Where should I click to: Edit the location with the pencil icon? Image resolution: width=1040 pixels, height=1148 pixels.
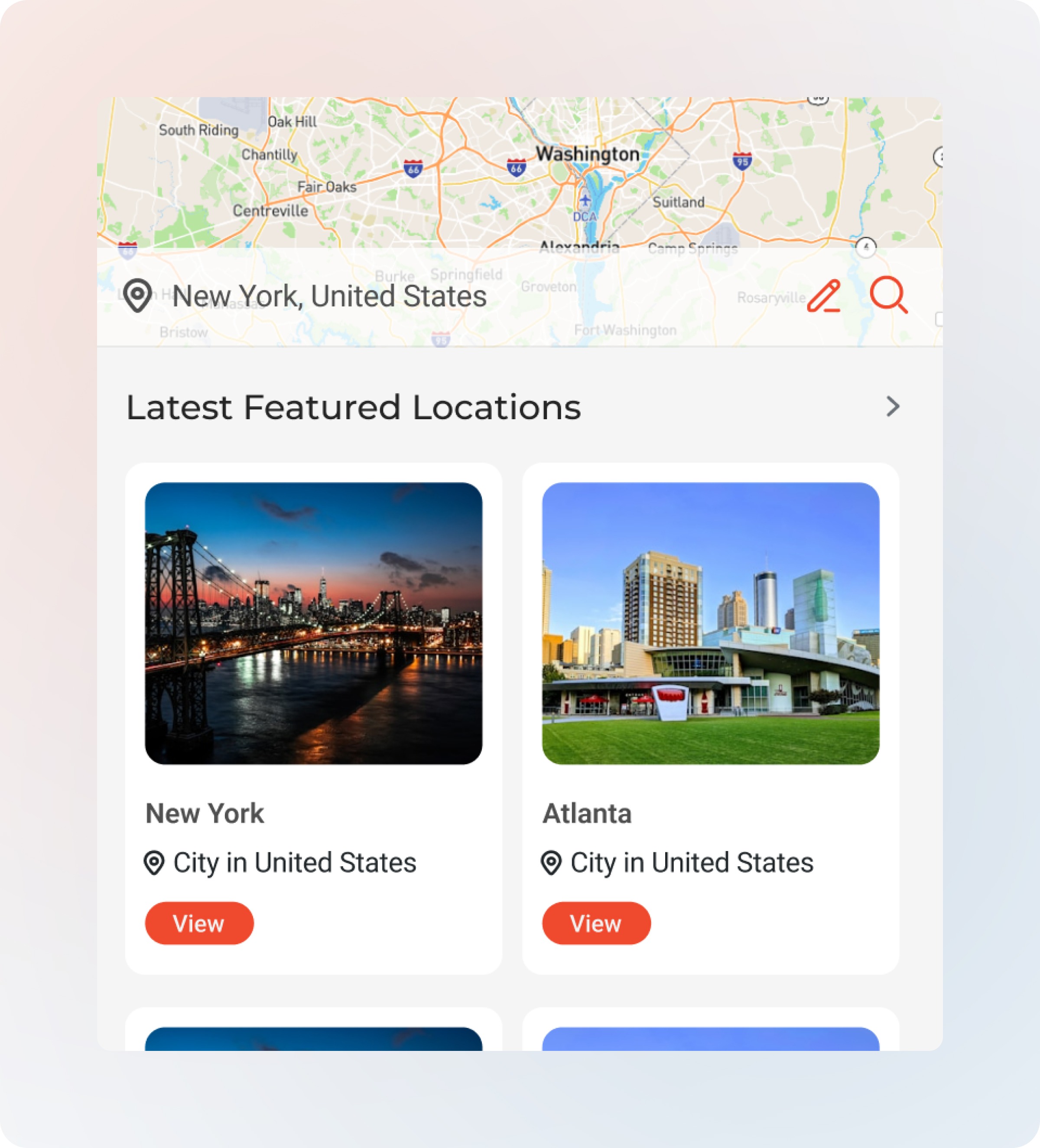824,296
